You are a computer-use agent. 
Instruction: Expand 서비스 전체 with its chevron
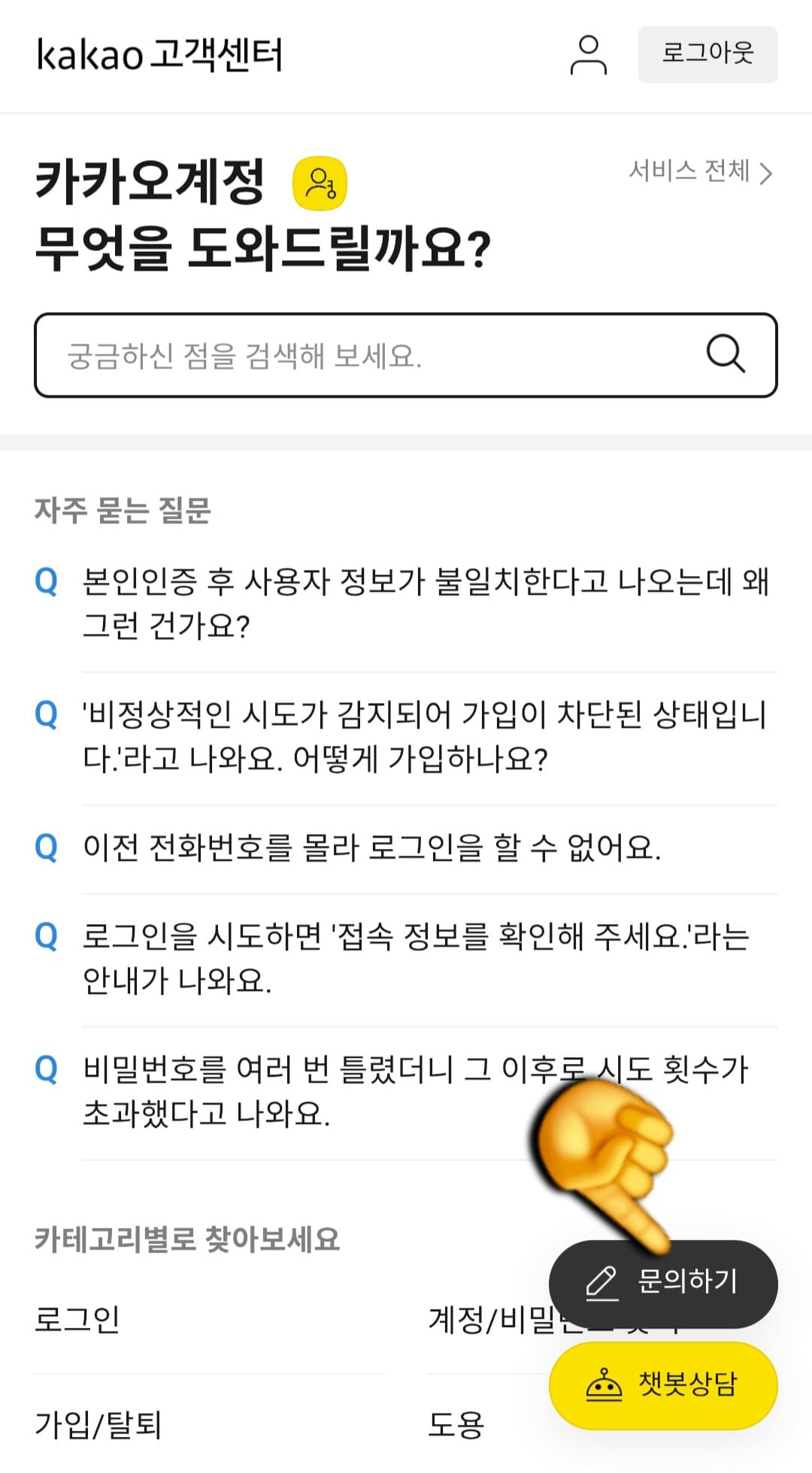click(699, 173)
